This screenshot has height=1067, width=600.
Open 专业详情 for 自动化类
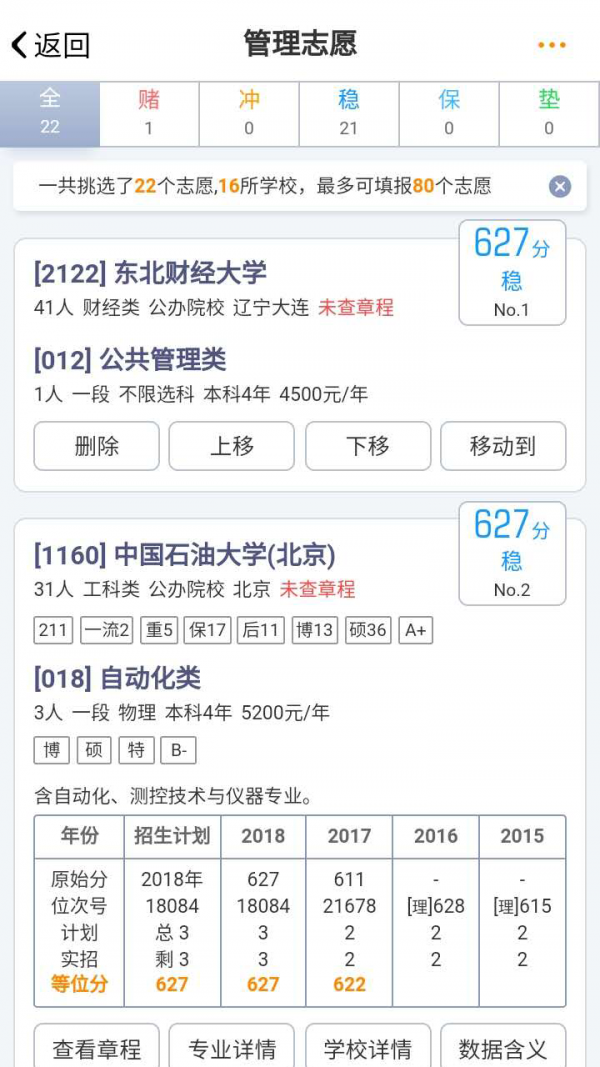coord(232,1048)
